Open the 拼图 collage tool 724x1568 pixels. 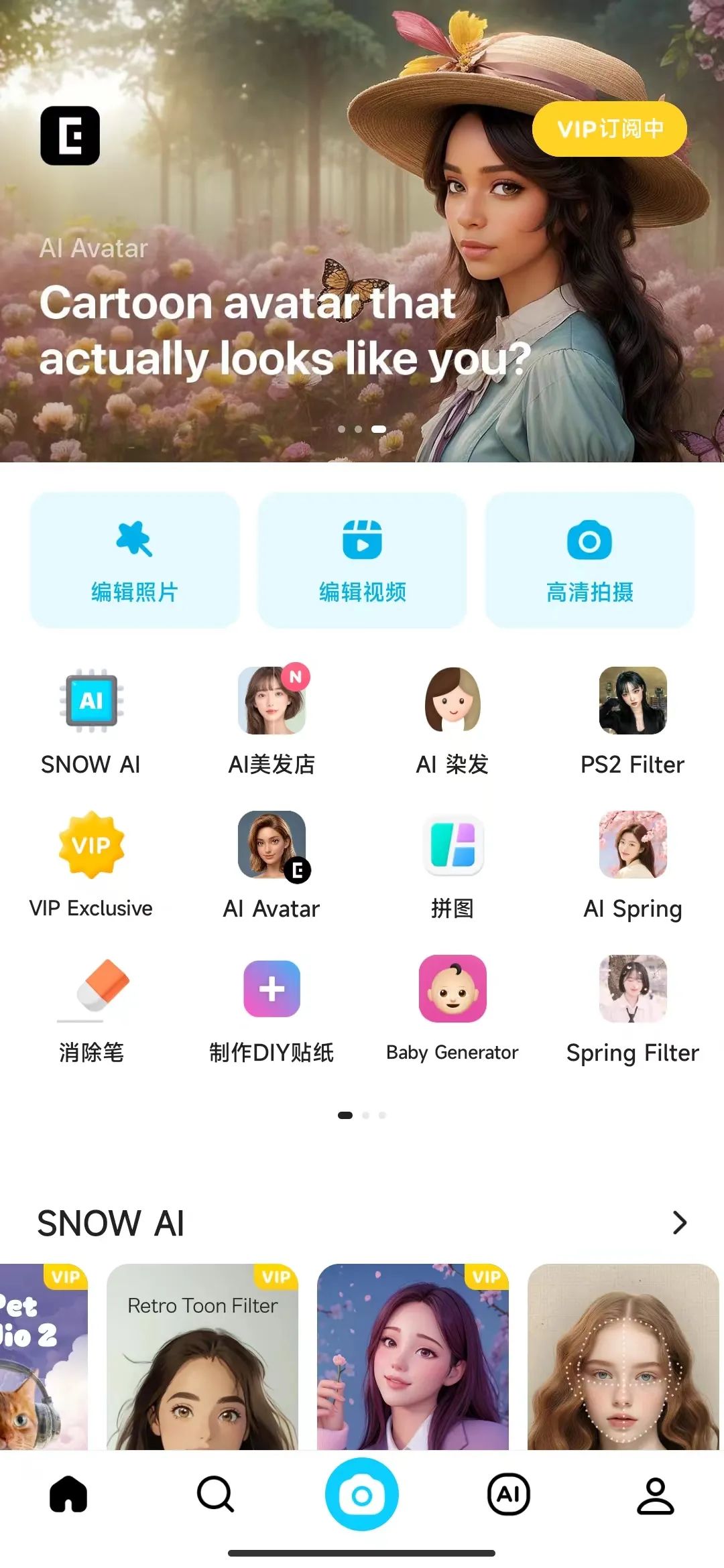point(452,846)
